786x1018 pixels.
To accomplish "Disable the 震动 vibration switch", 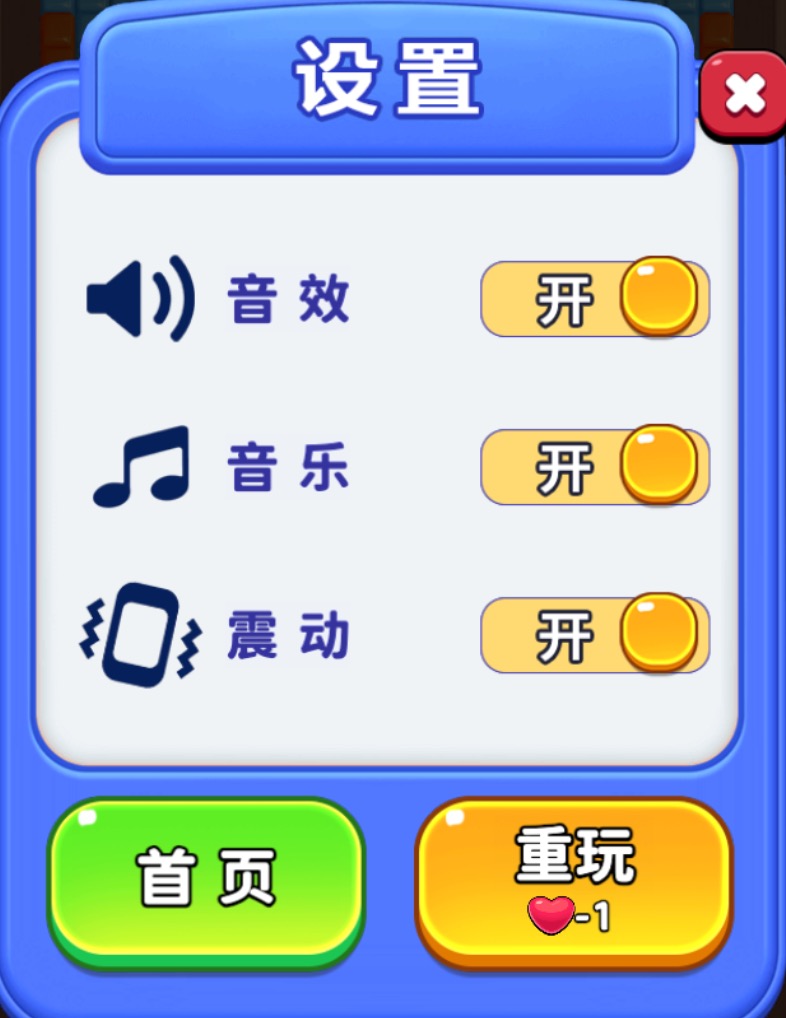I will [595, 635].
